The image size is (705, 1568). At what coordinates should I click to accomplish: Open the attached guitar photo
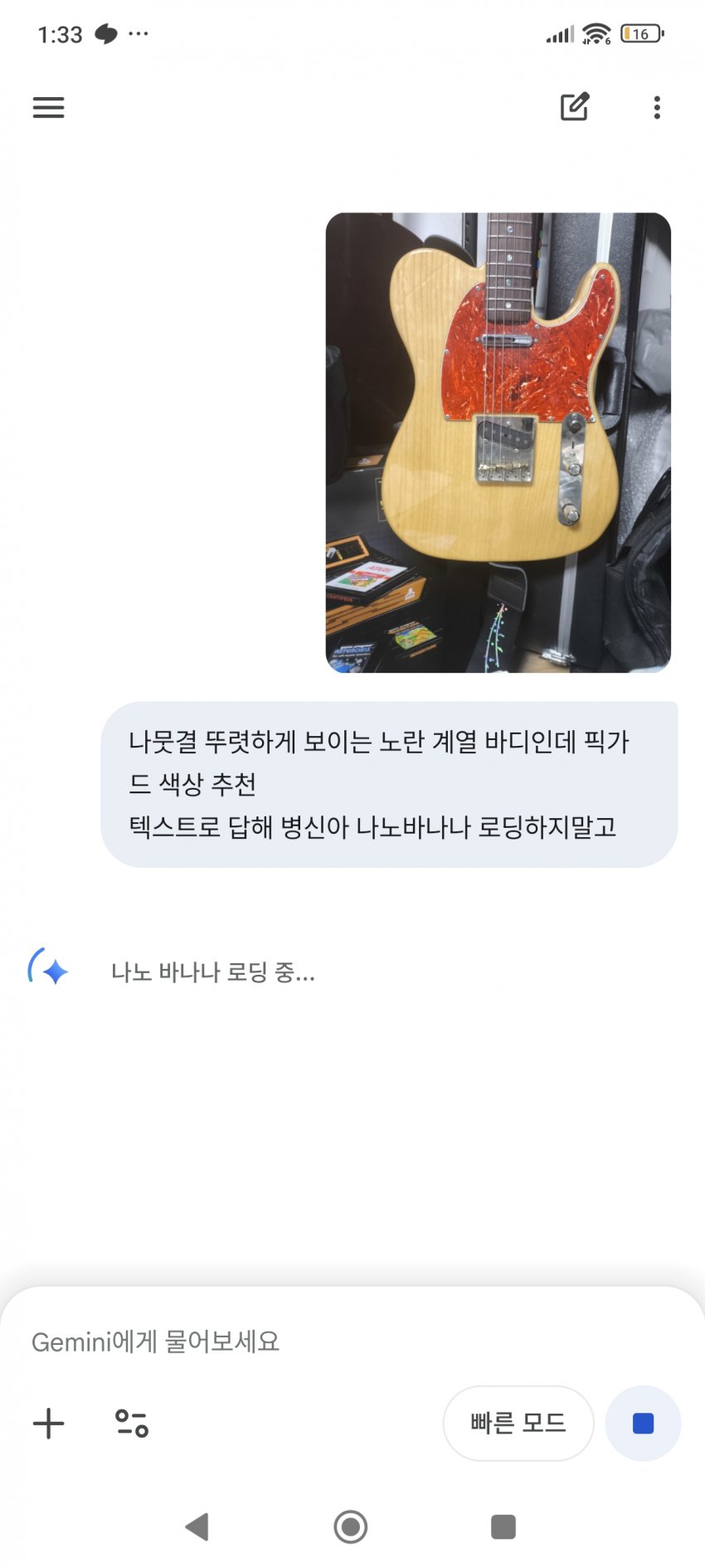[x=498, y=442]
